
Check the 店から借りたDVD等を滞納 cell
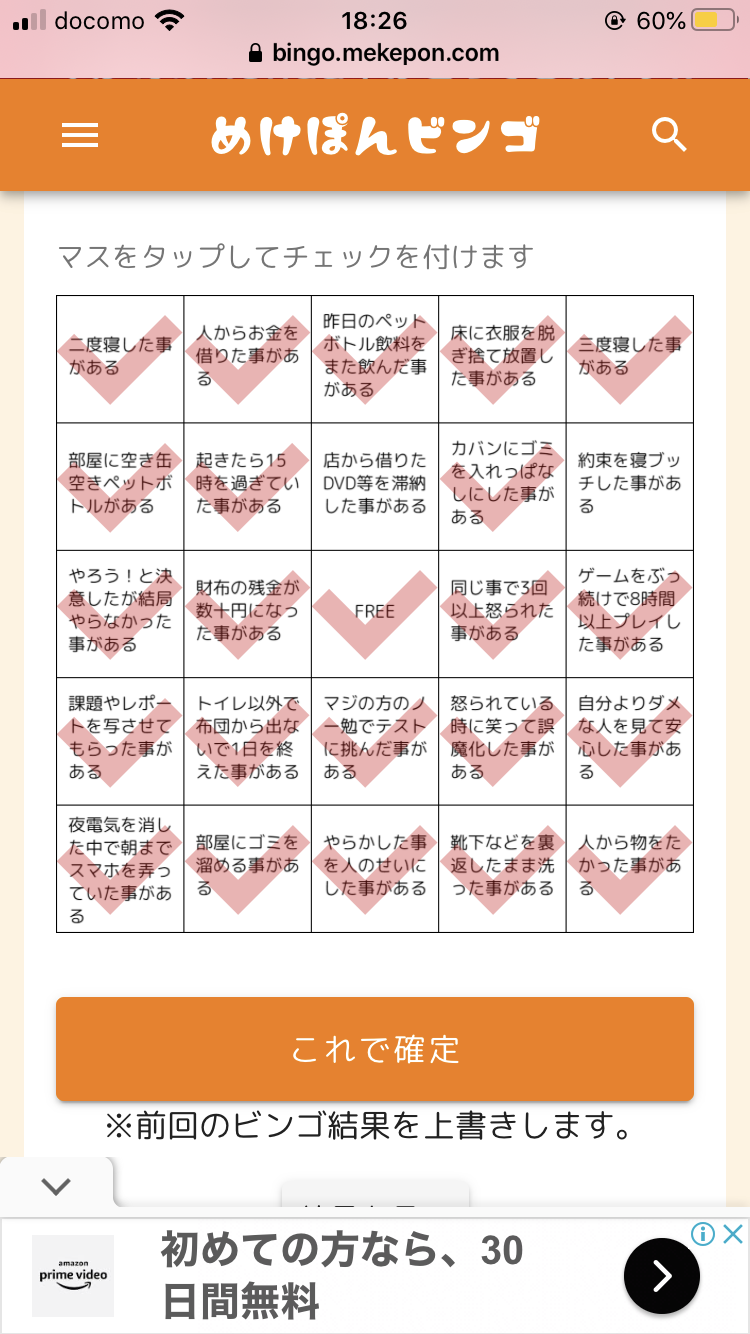(375, 486)
